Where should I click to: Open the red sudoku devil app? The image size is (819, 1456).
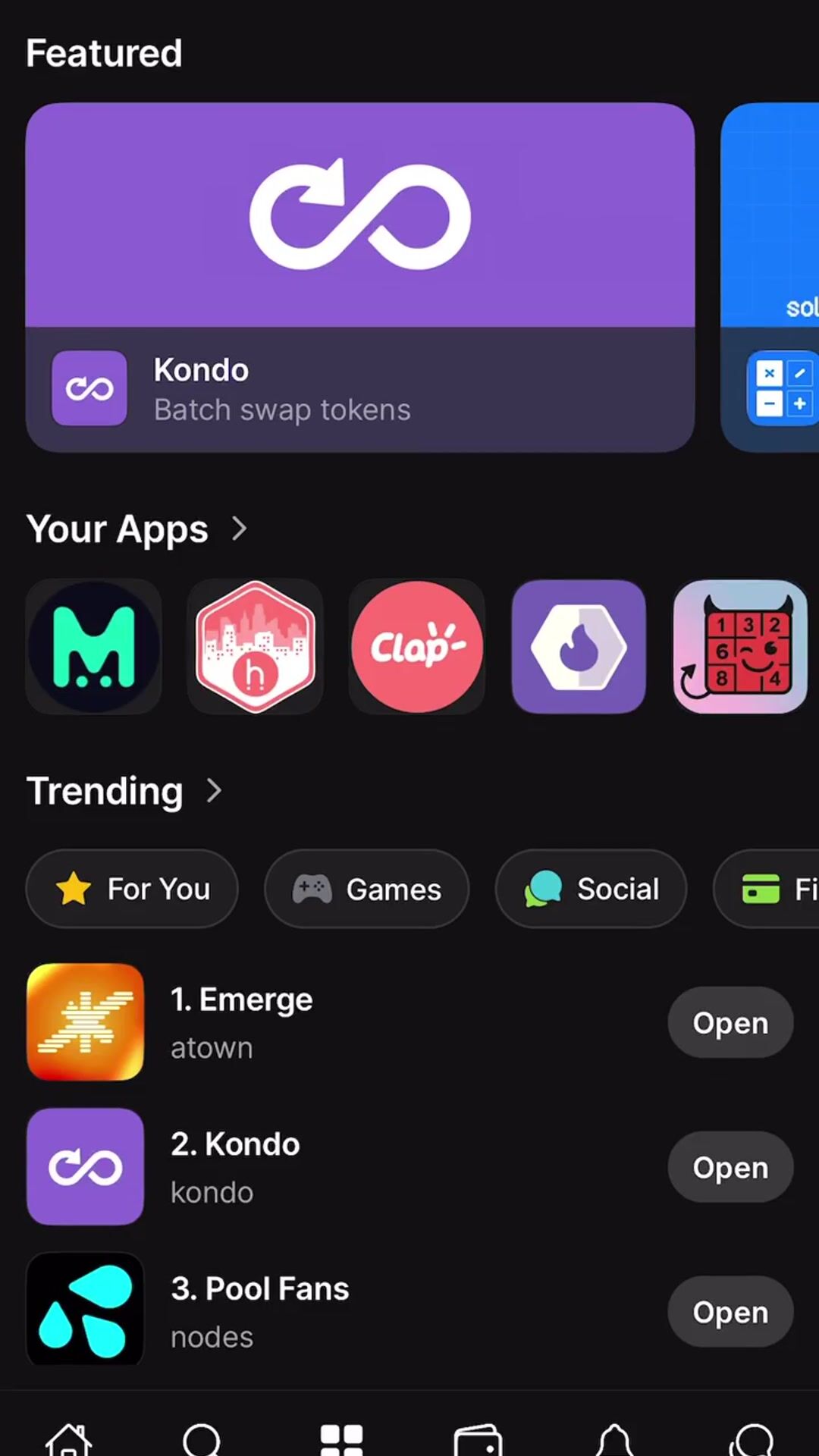pos(739,647)
